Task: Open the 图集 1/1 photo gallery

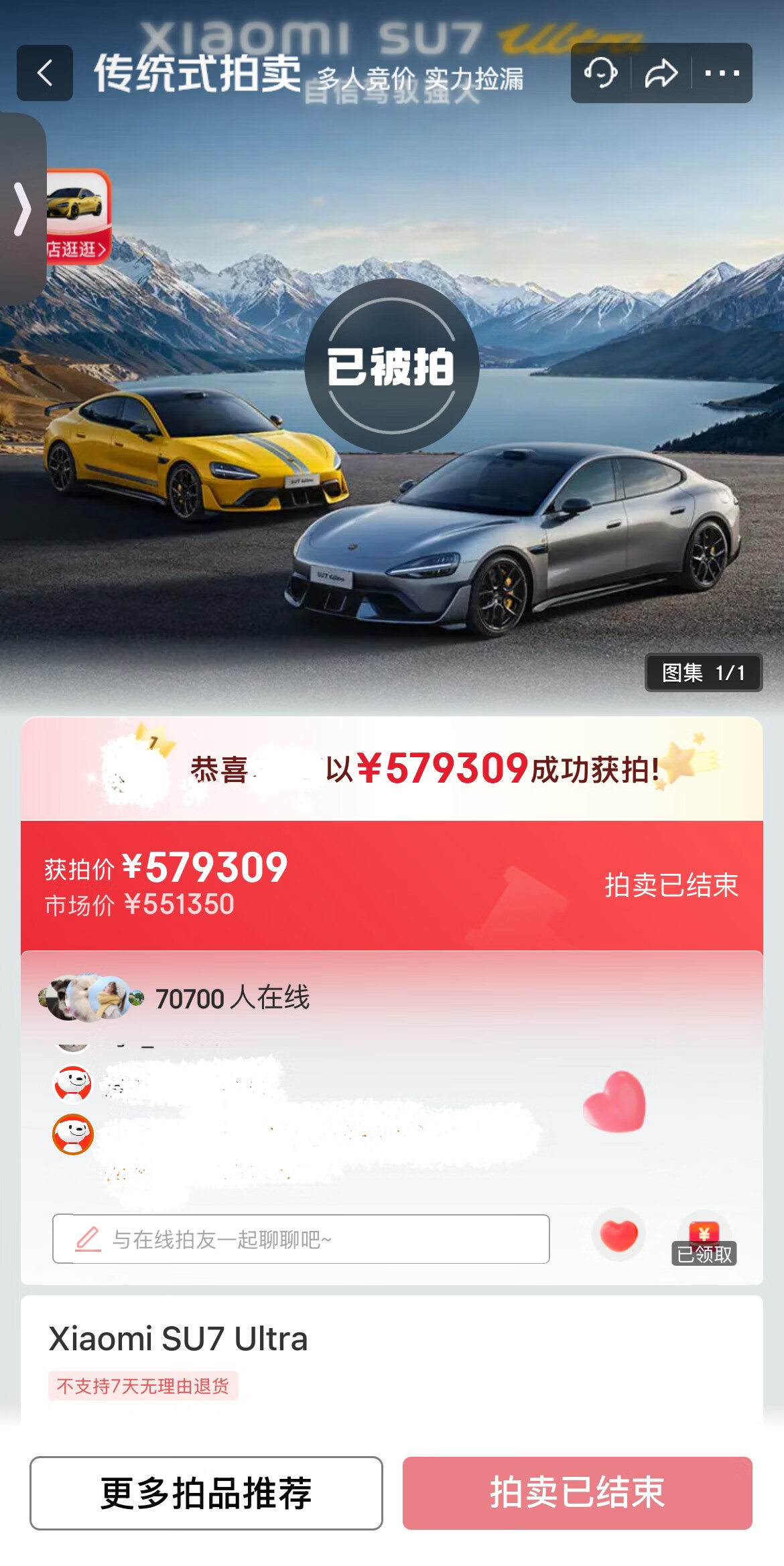Action: point(703,672)
